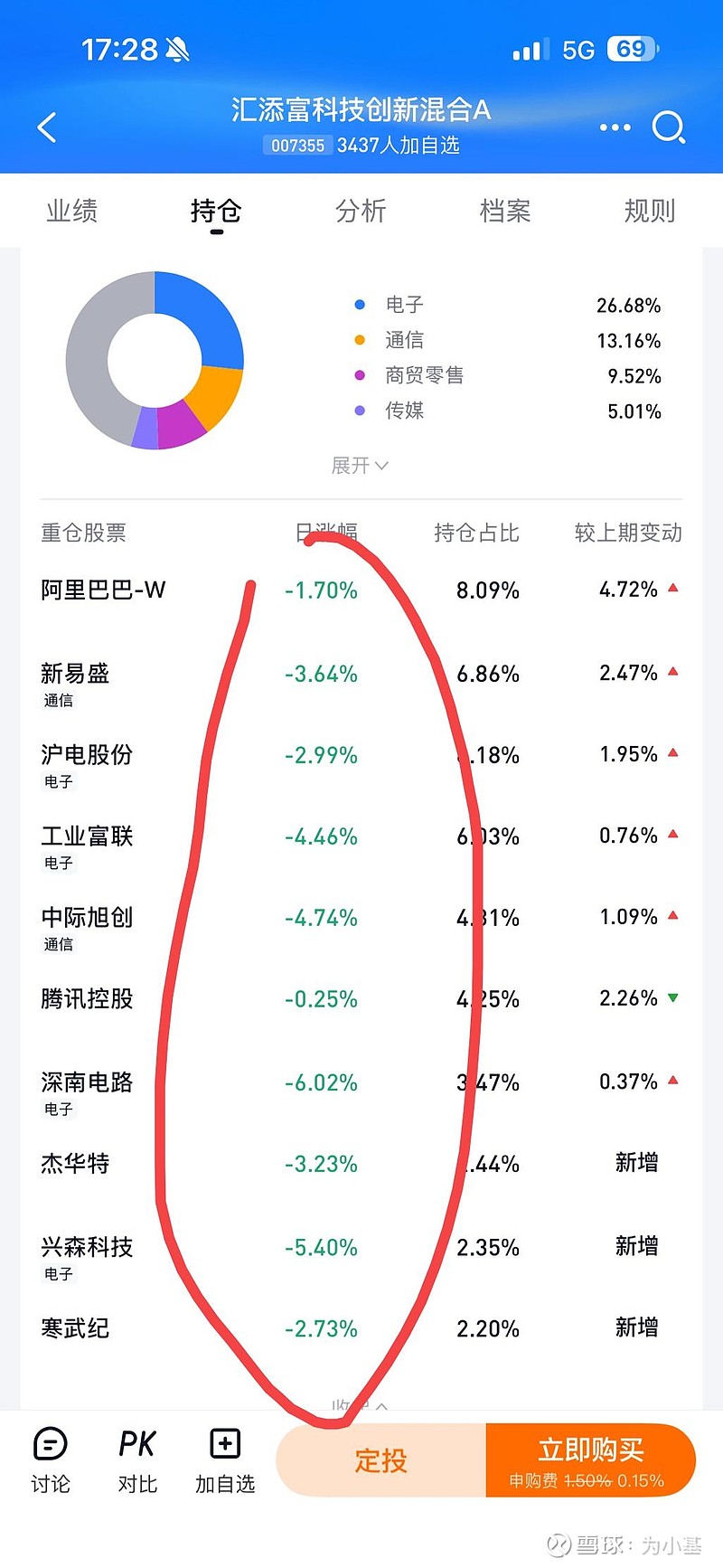723x1568 pixels.
Task: Collapse the stock list via 收起
Action: coord(359,1404)
